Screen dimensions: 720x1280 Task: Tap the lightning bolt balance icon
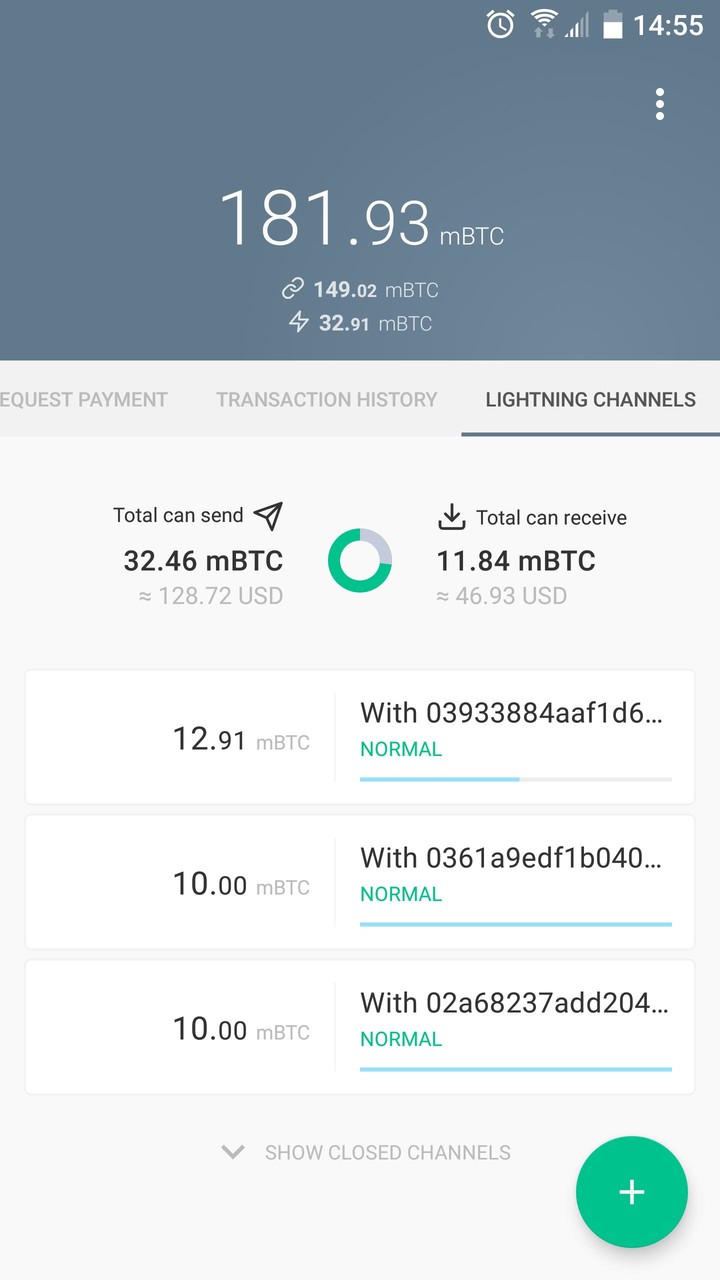pos(299,323)
